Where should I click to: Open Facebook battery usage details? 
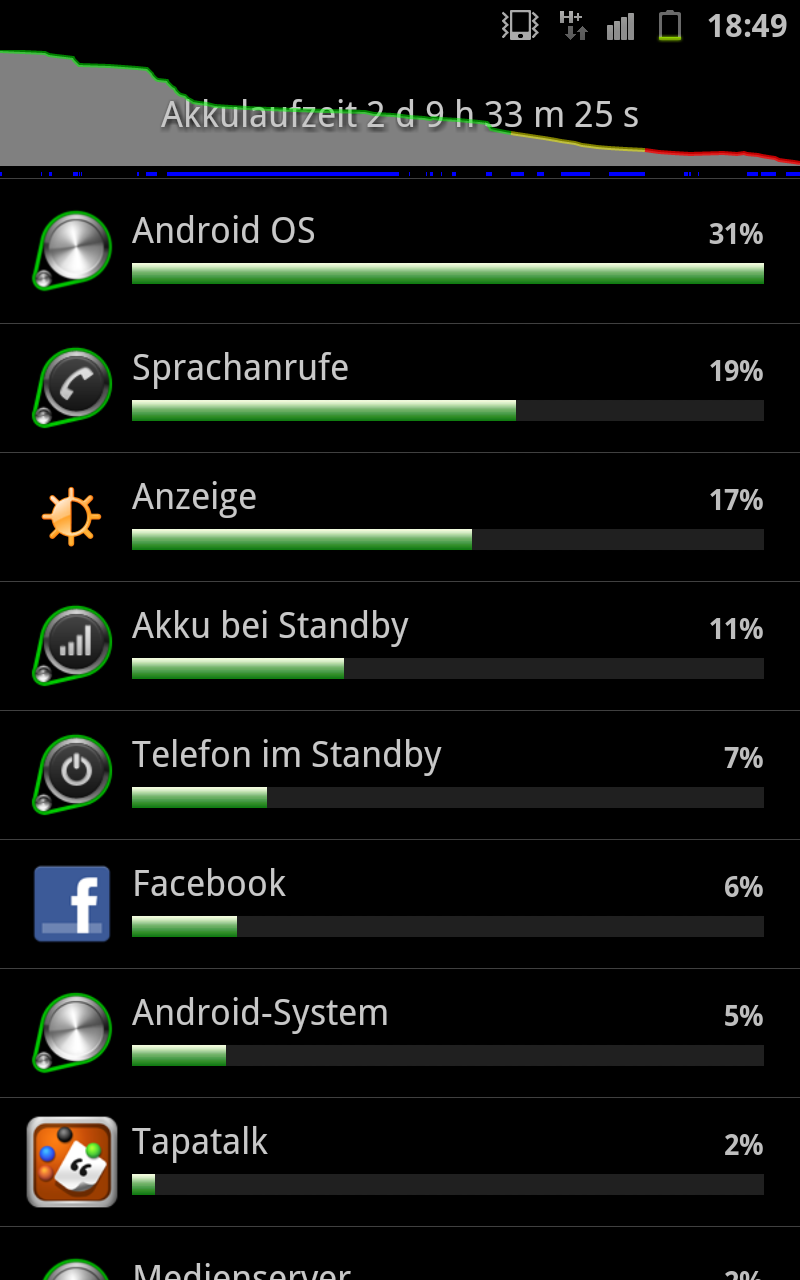point(400,904)
